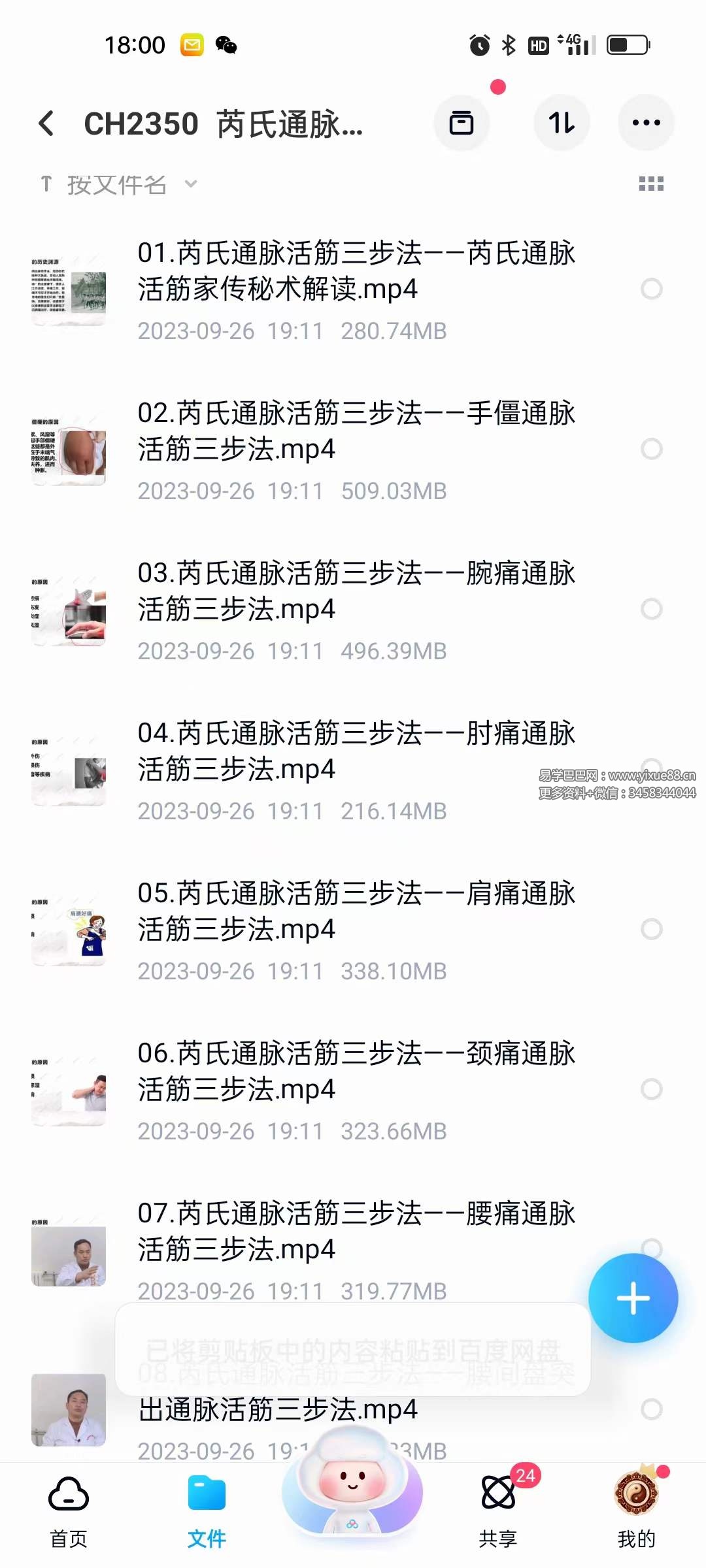The height and width of the screenshot is (1568, 706).
Task: Select the 首页 cloud icon
Action: [67, 1494]
